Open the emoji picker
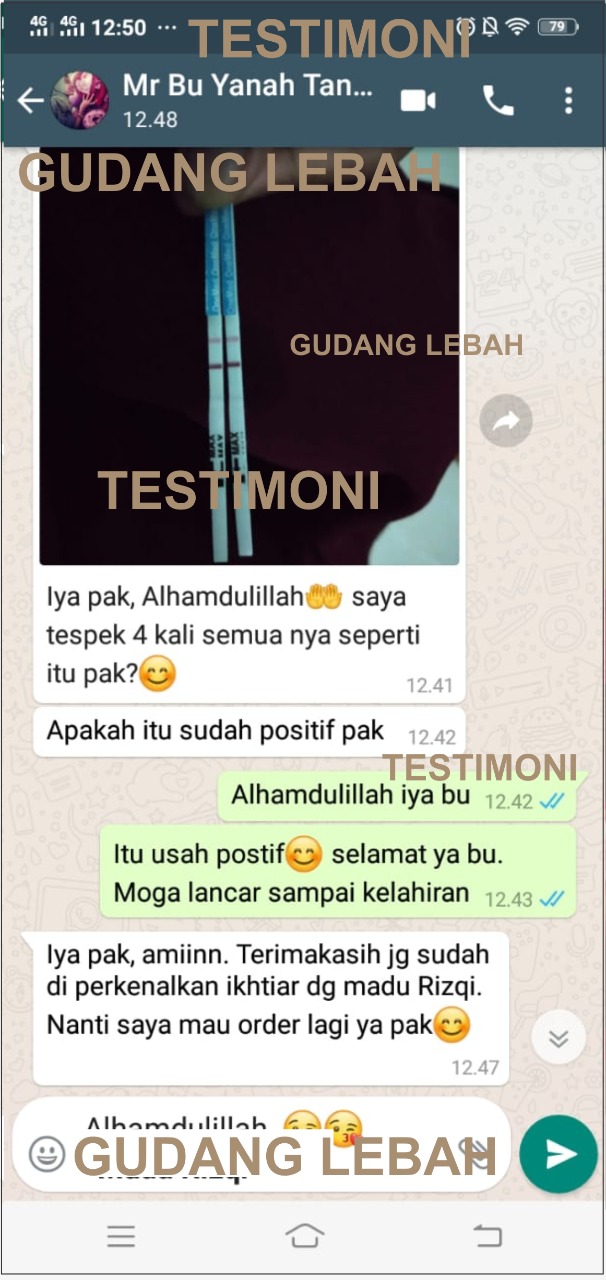Screen dimensions: 606x1280 pyautogui.click(x=47, y=1153)
